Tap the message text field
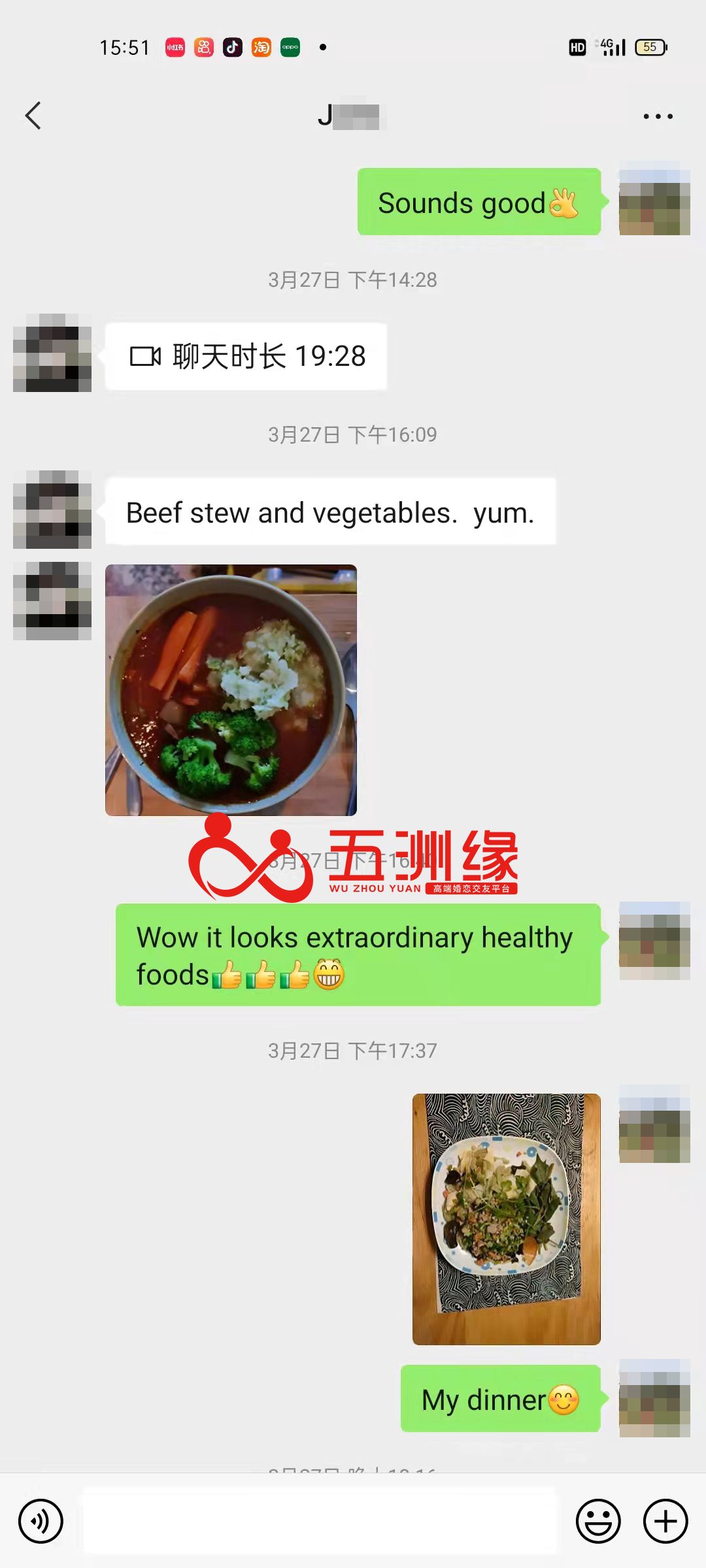706x1568 pixels. 320,1521
